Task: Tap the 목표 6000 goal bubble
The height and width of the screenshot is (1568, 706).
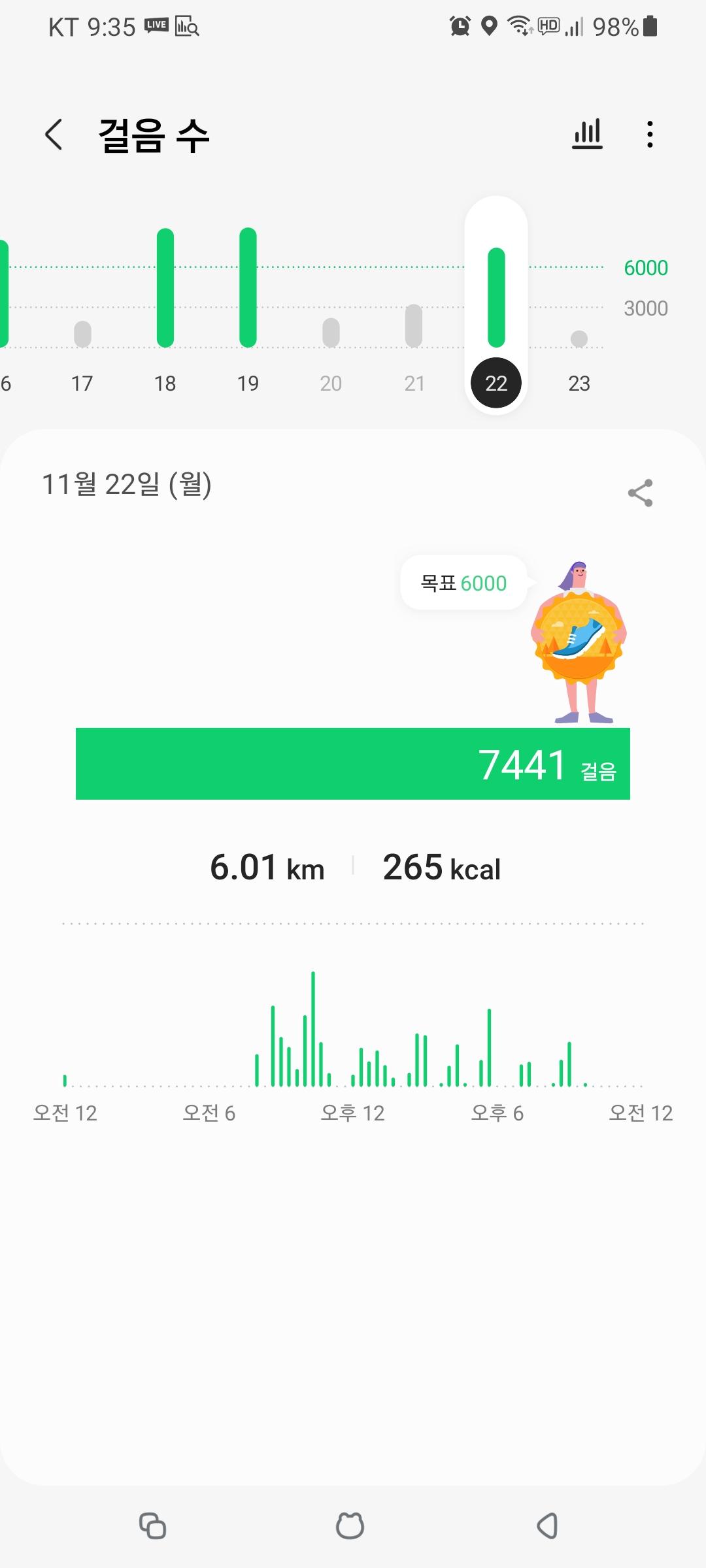Action: point(463,583)
